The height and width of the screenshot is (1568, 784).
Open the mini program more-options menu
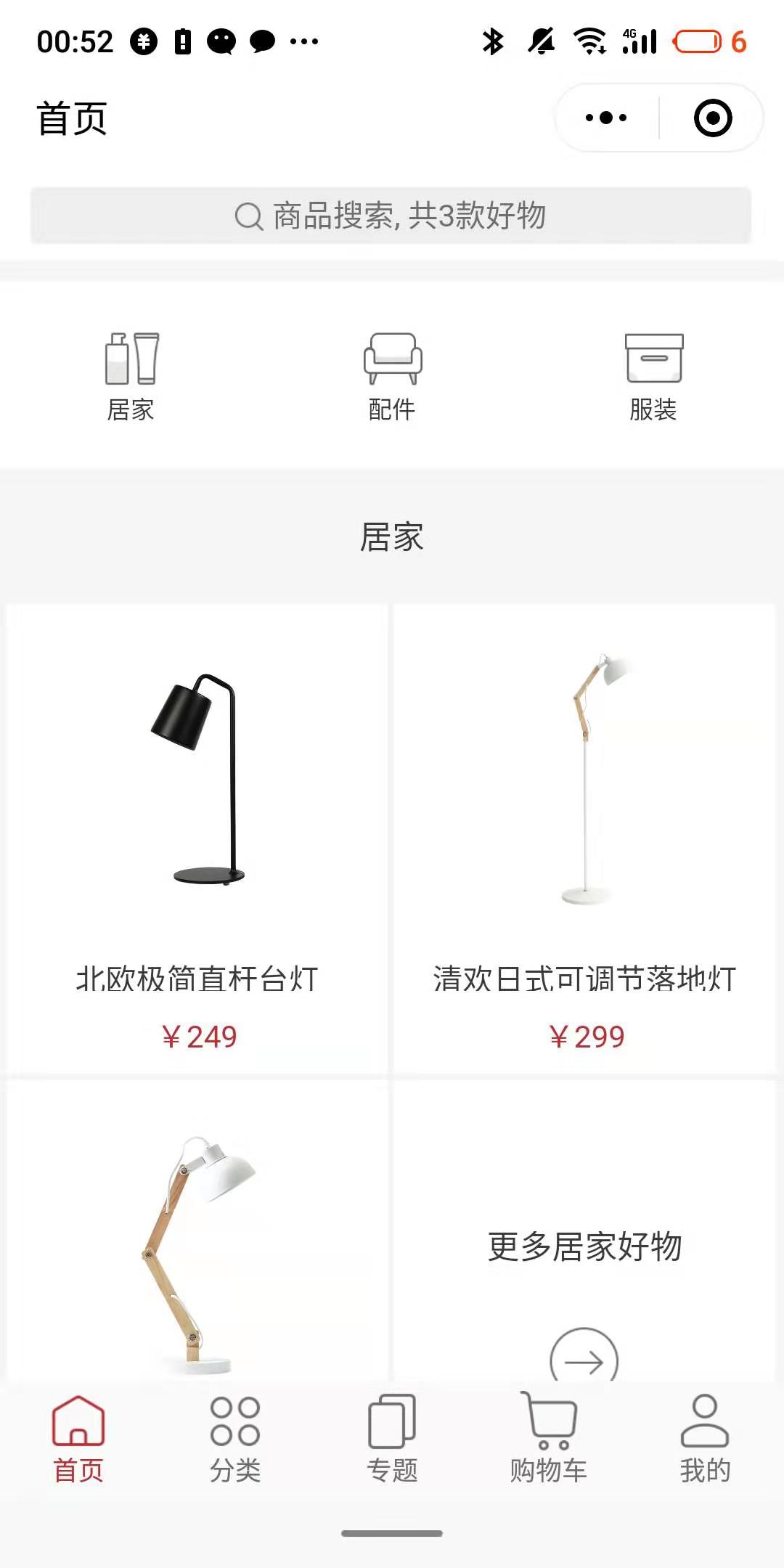coord(606,118)
